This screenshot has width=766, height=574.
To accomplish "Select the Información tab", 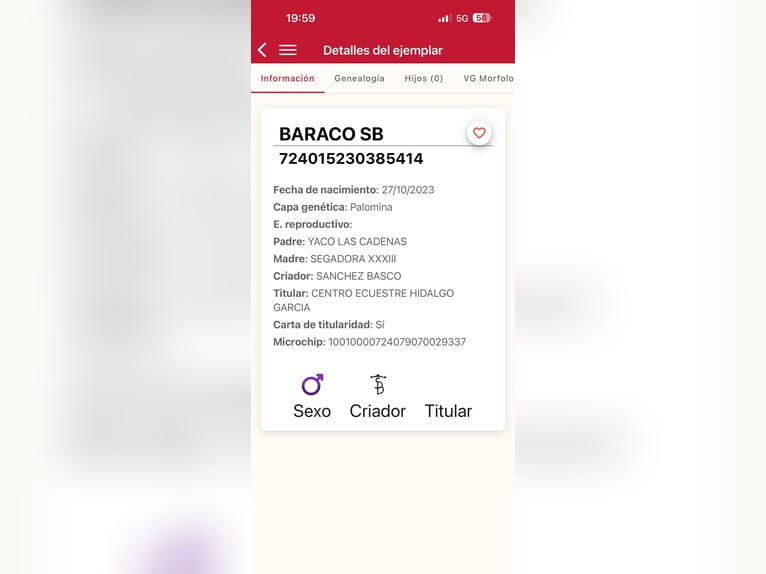I will click(287, 78).
